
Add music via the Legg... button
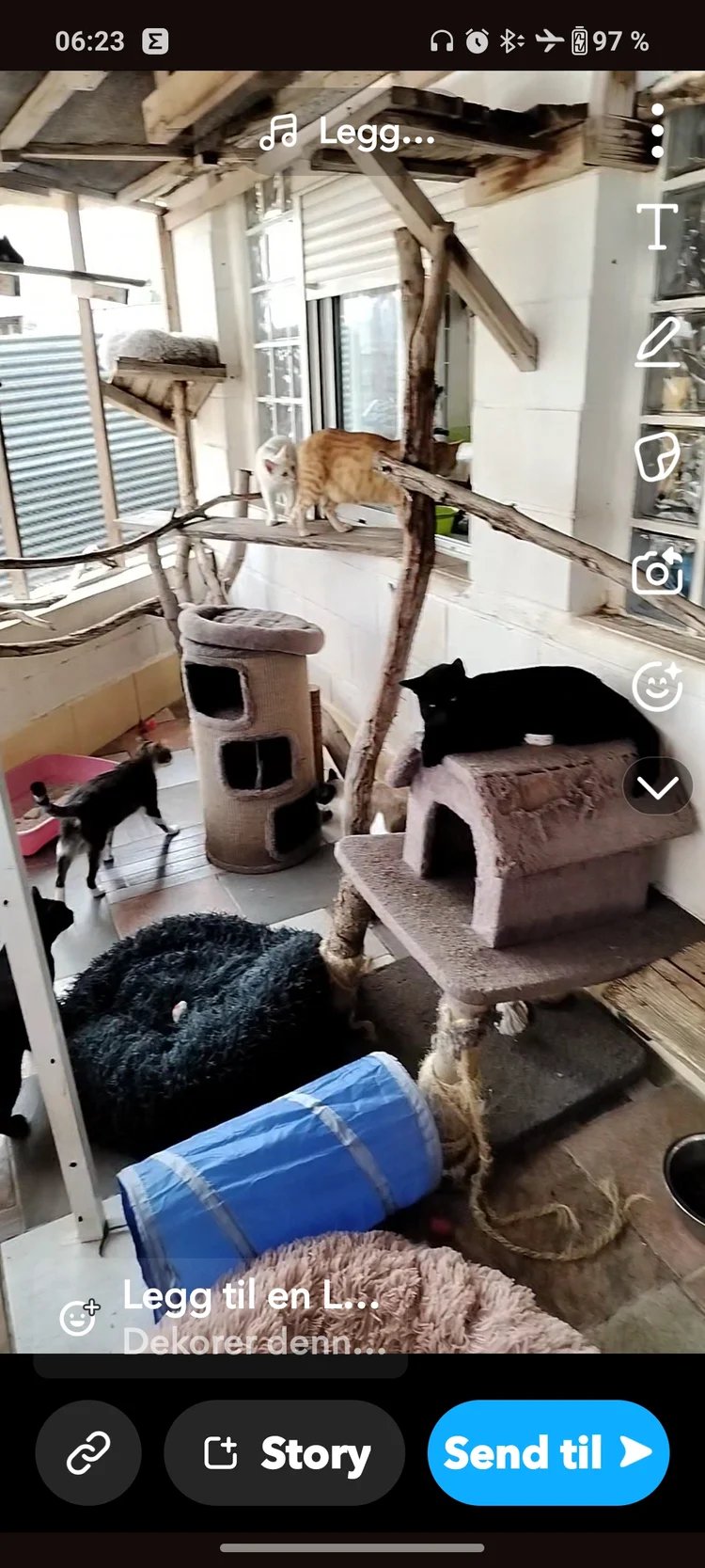click(x=348, y=133)
